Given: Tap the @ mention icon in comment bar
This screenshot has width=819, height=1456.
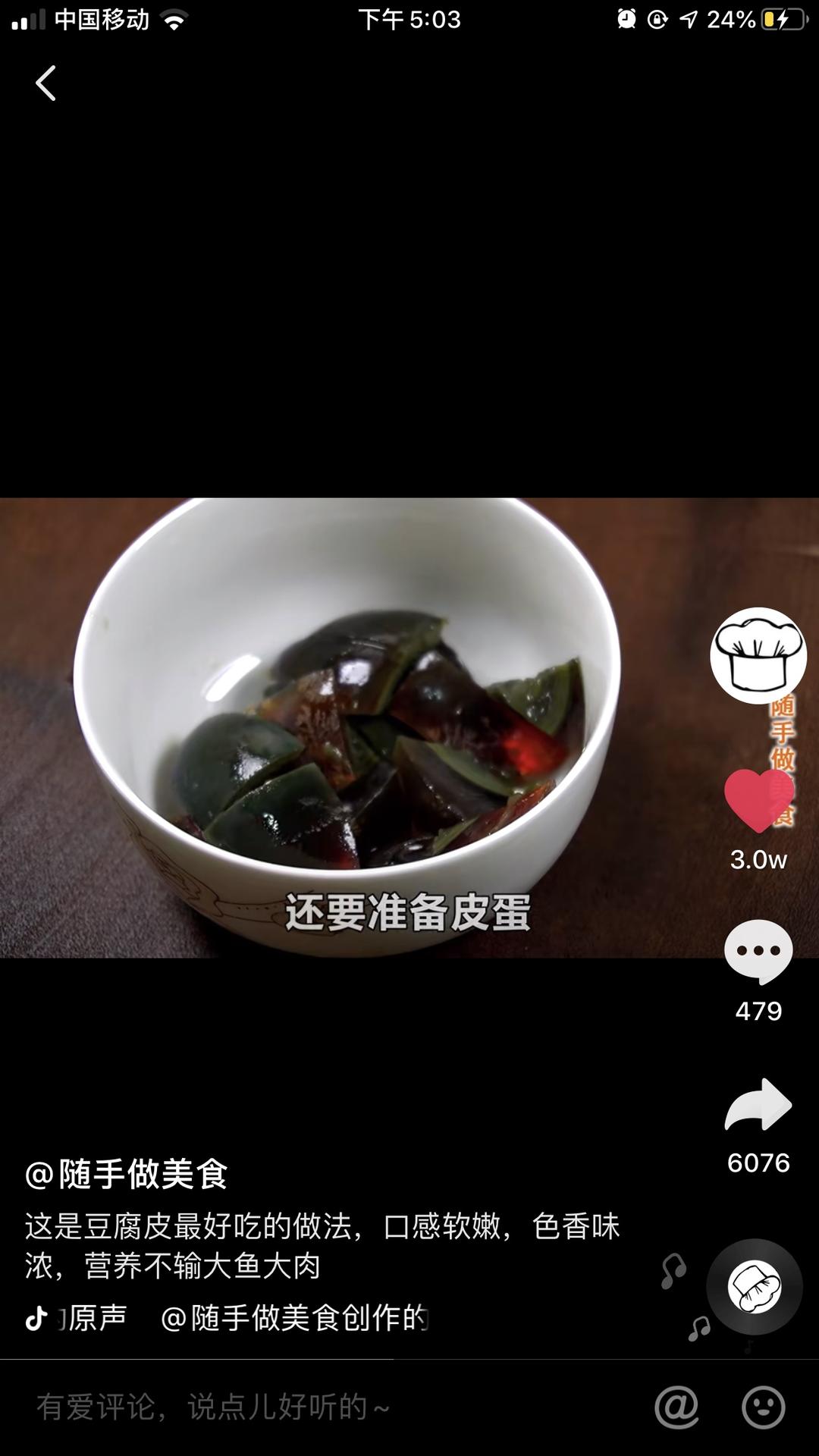Looking at the screenshot, I should tap(676, 1407).
